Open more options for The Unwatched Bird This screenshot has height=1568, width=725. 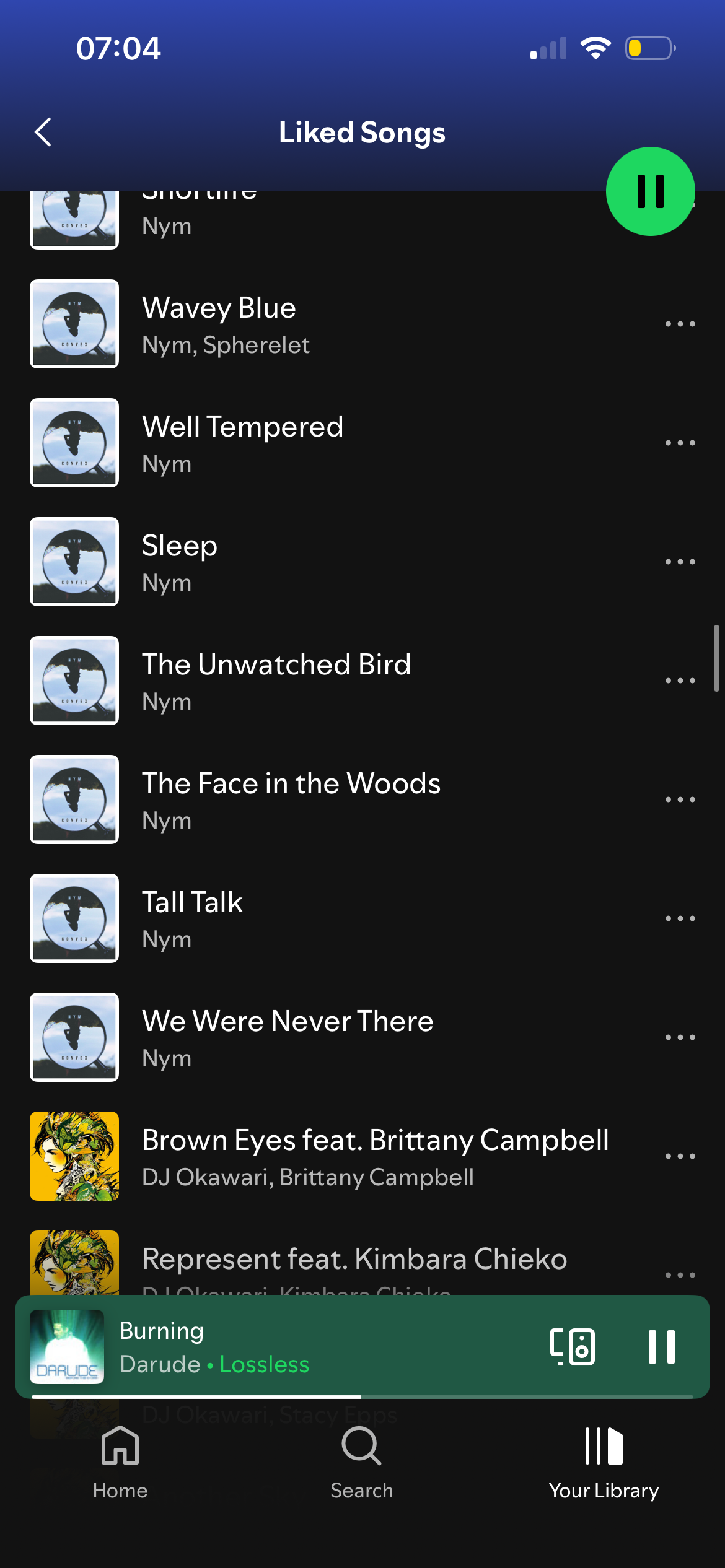680,681
